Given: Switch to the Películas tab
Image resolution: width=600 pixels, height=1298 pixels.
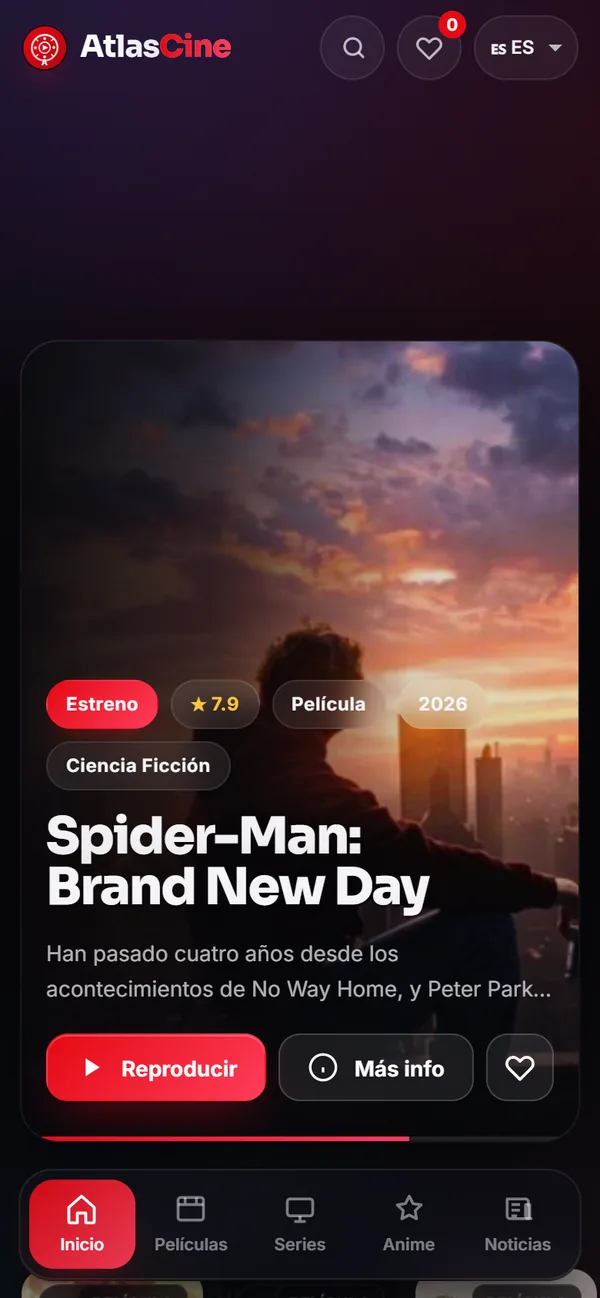Looking at the screenshot, I should tap(191, 1224).
